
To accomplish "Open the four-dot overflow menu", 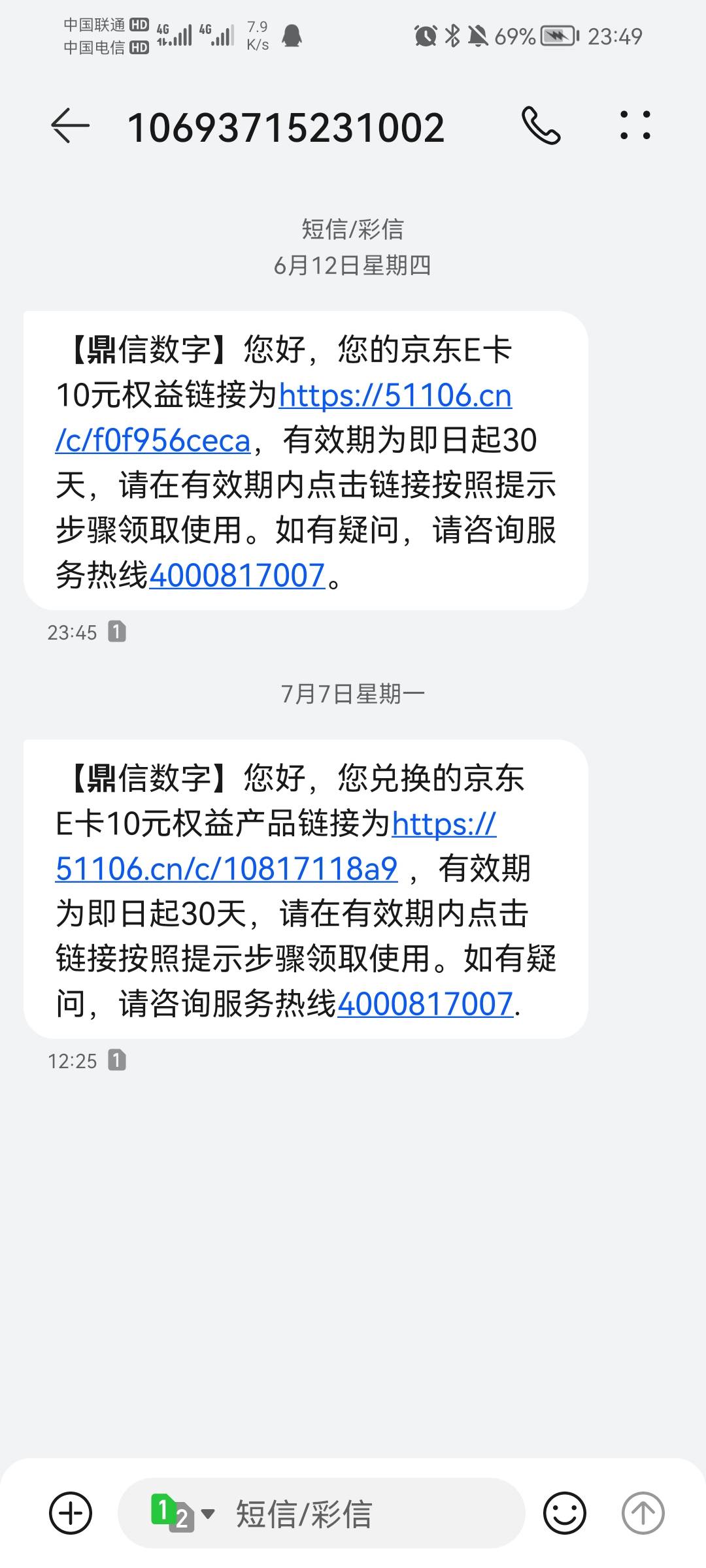I will click(x=635, y=125).
